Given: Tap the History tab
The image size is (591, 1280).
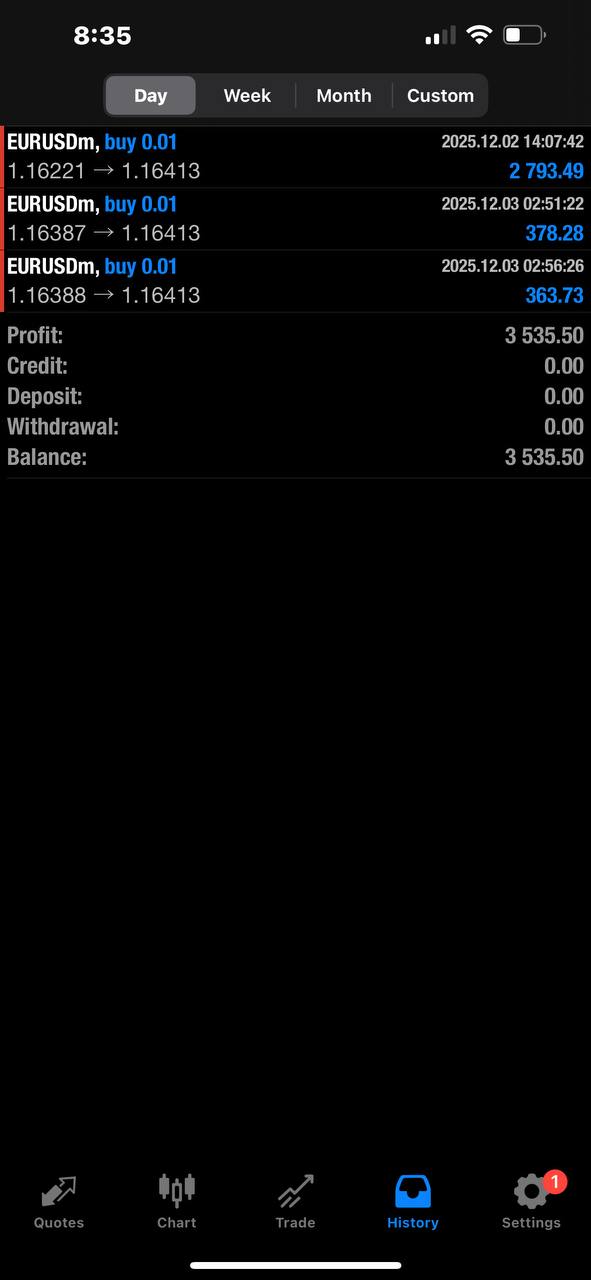Looking at the screenshot, I should [x=413, y=1202].
